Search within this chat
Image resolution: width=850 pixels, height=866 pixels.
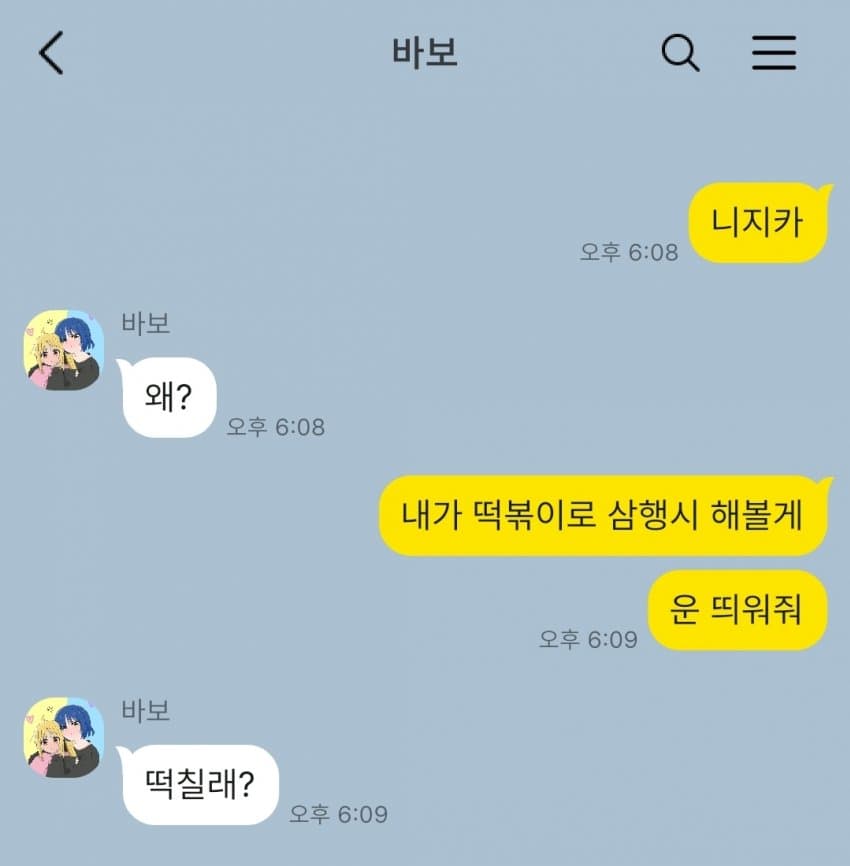(x=680, y=53)
